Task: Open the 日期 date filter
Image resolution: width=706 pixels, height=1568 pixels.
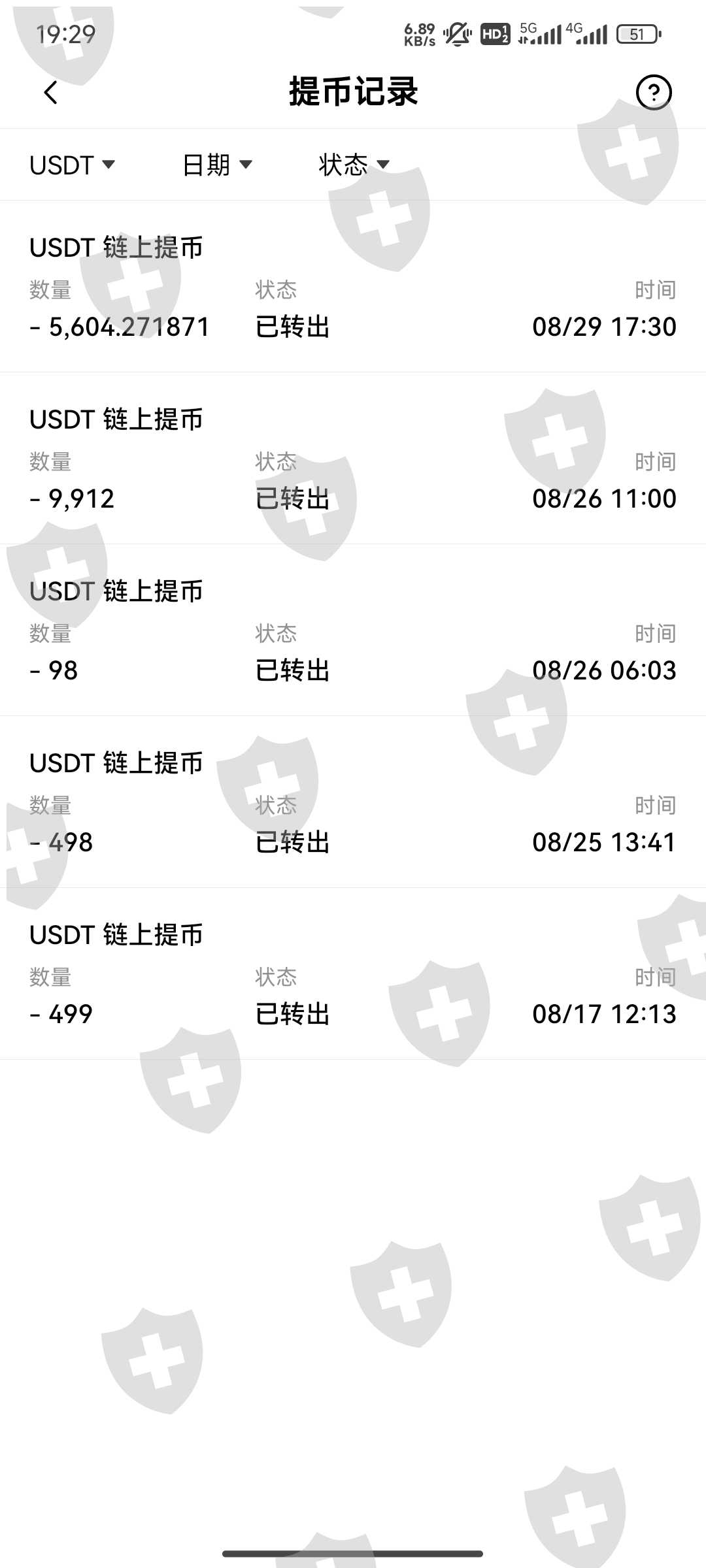Action: pos(217,165)
